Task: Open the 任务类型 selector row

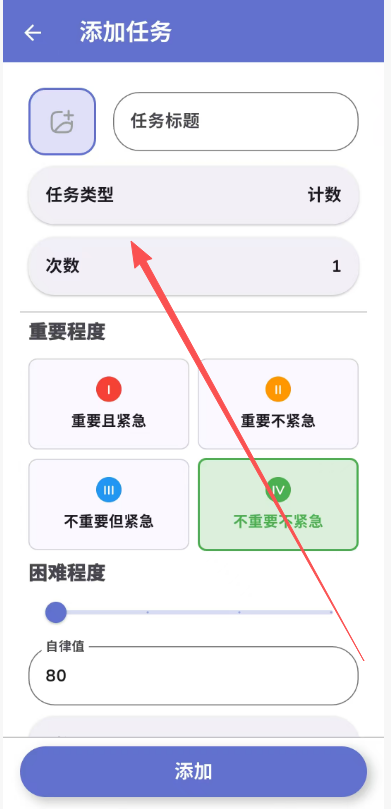Action: (x=193, y=196)
